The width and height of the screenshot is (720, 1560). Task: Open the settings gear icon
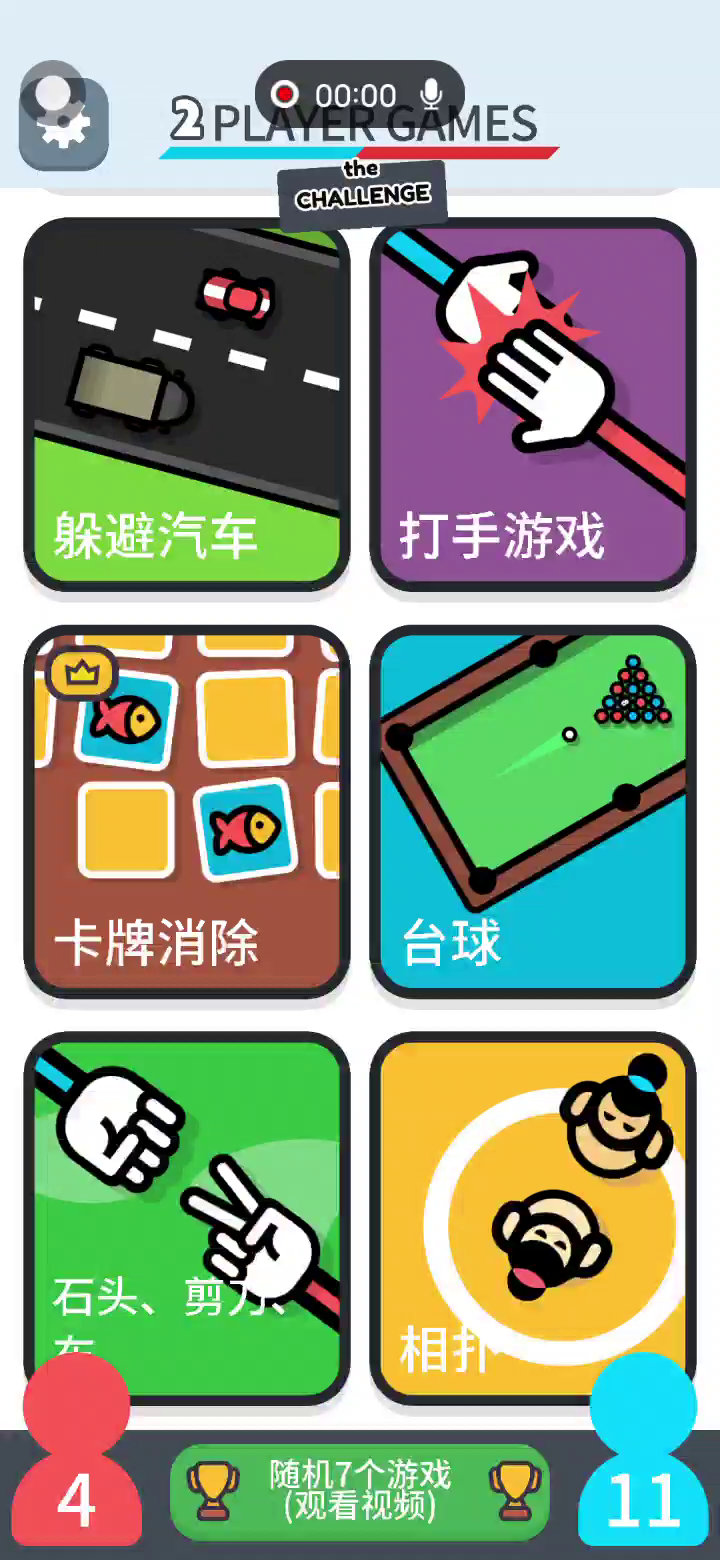(x=63, y=124)
